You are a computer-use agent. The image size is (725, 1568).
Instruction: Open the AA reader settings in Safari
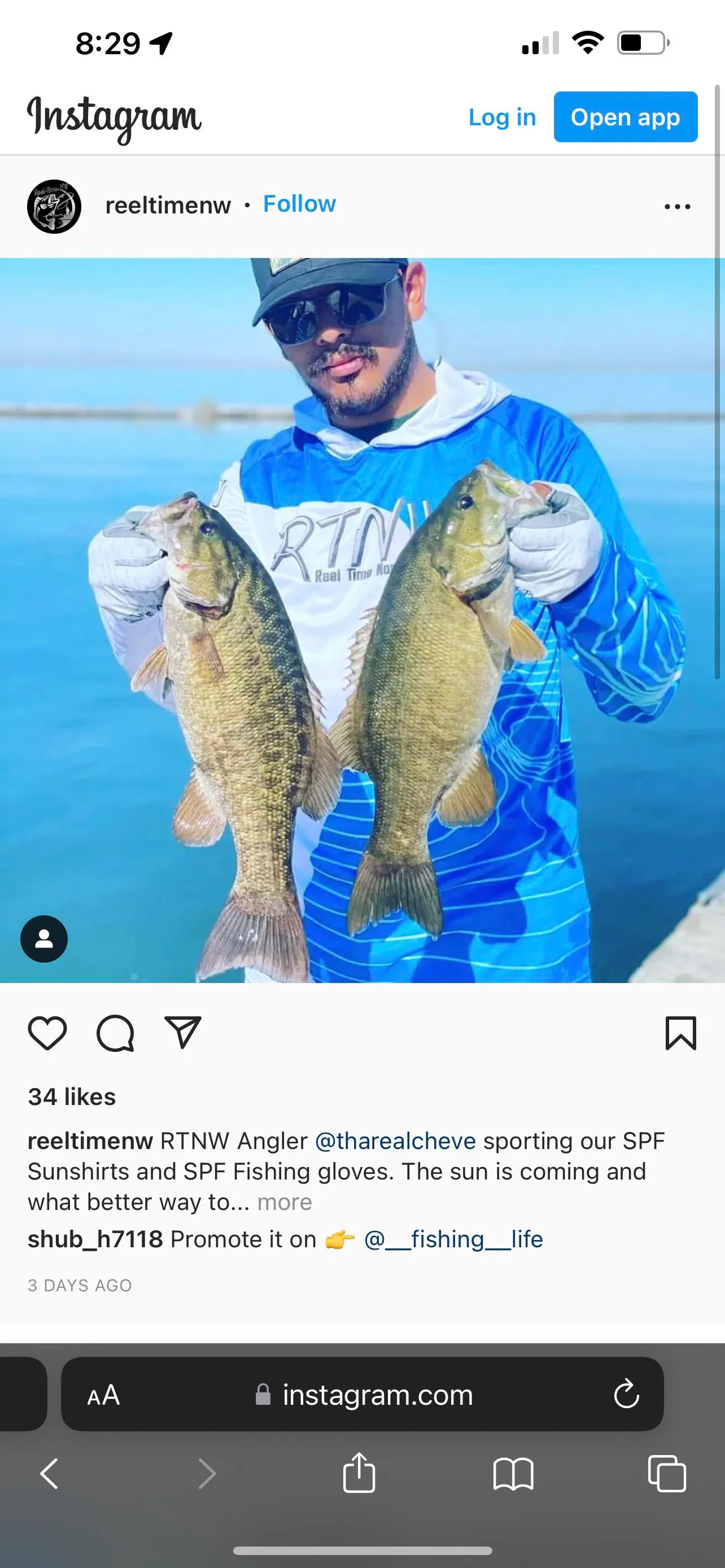click(x=103, y=1395)
